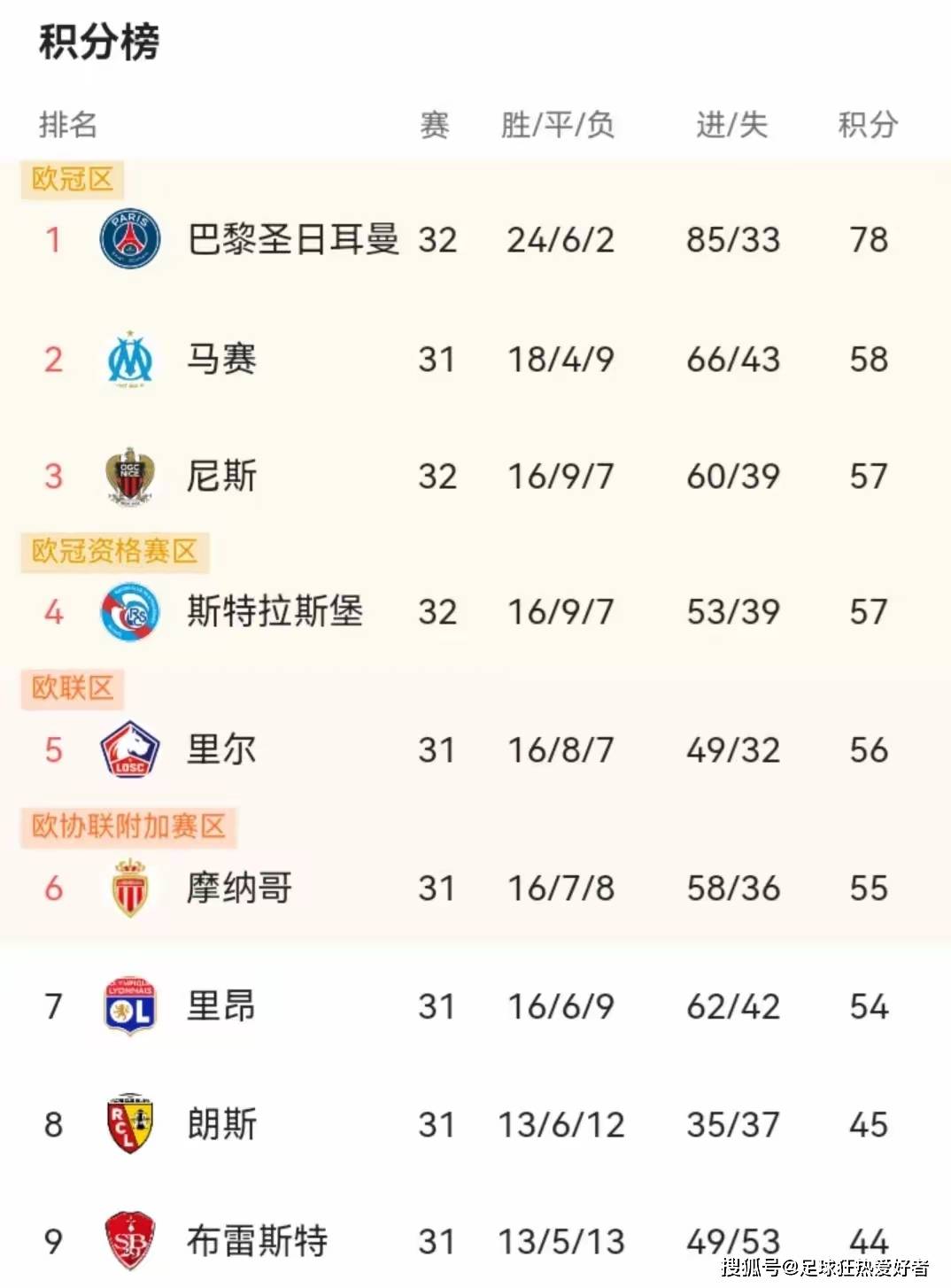The width and height of the screenshot is (951, 1288).
Task: Select the Monaco club badge
Action: pyautogui.click(x=129, y=887)
